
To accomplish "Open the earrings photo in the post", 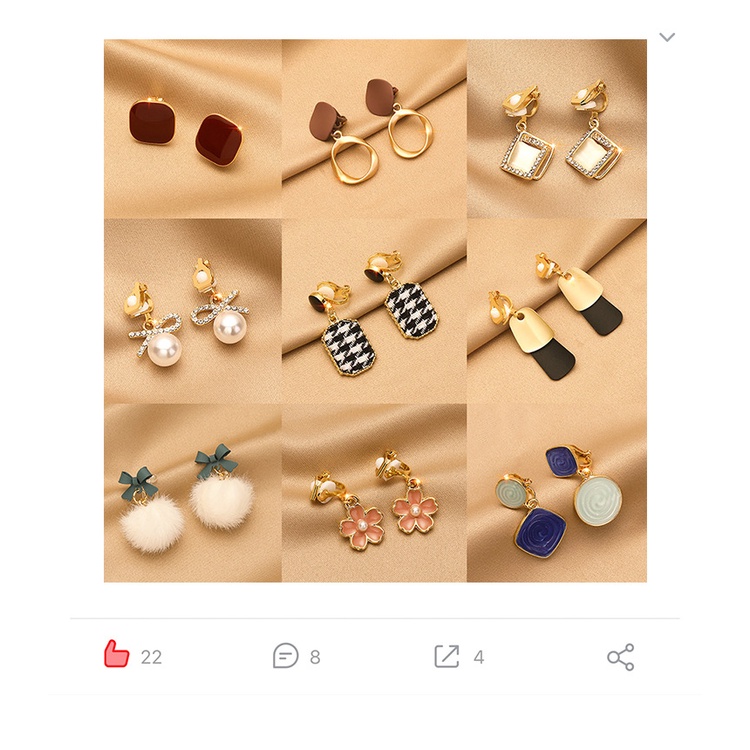I will (x=375, y=310).
